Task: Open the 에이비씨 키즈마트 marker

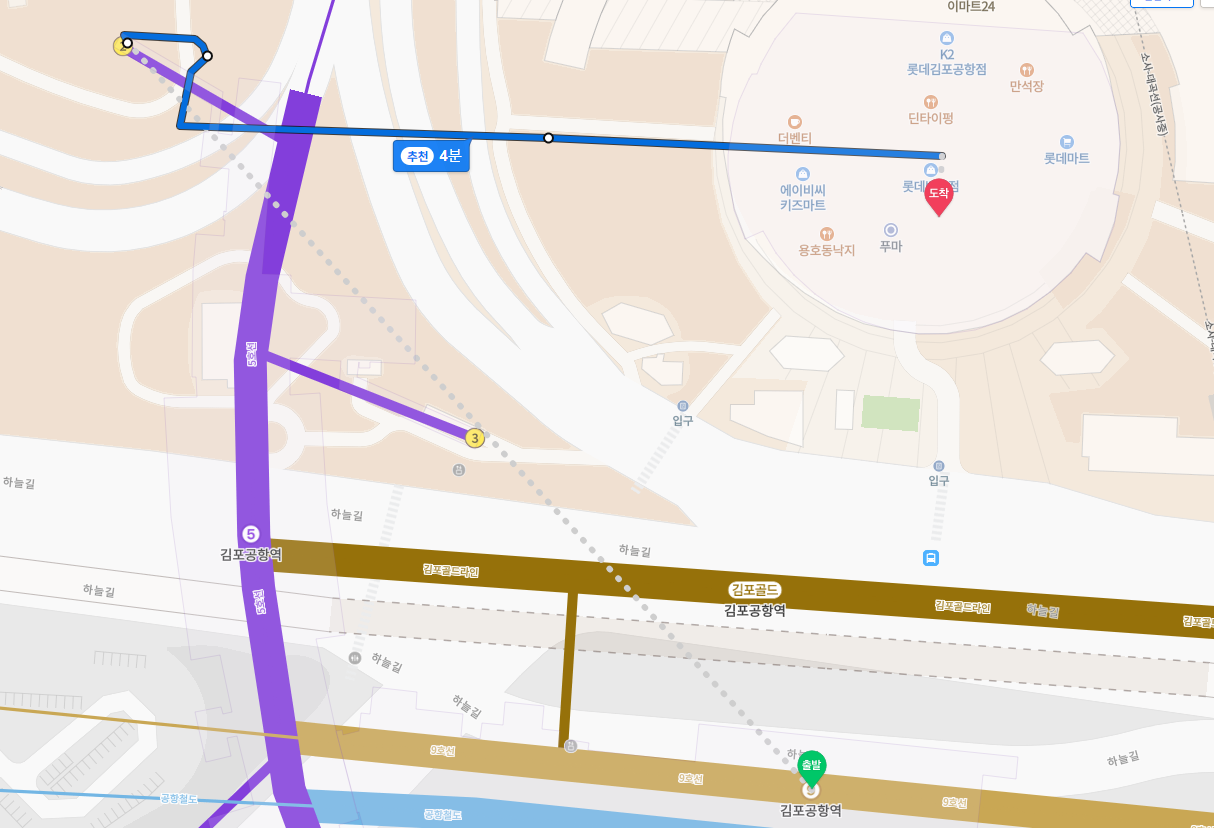Action: (802, 175)
